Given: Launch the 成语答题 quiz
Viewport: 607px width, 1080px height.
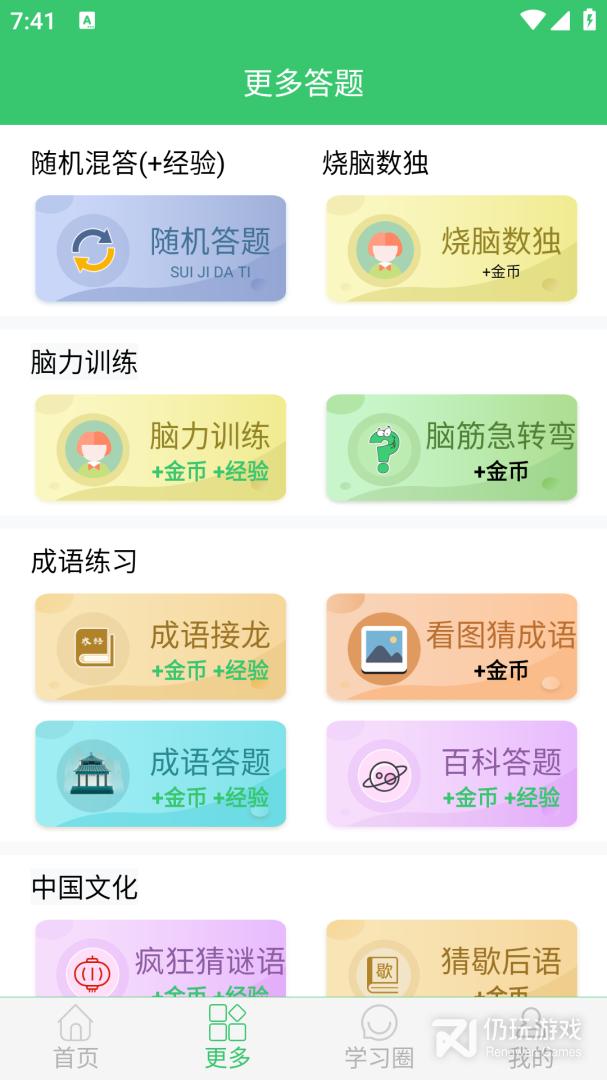Looking at the screenshot, I should click(x=160, y=774).
